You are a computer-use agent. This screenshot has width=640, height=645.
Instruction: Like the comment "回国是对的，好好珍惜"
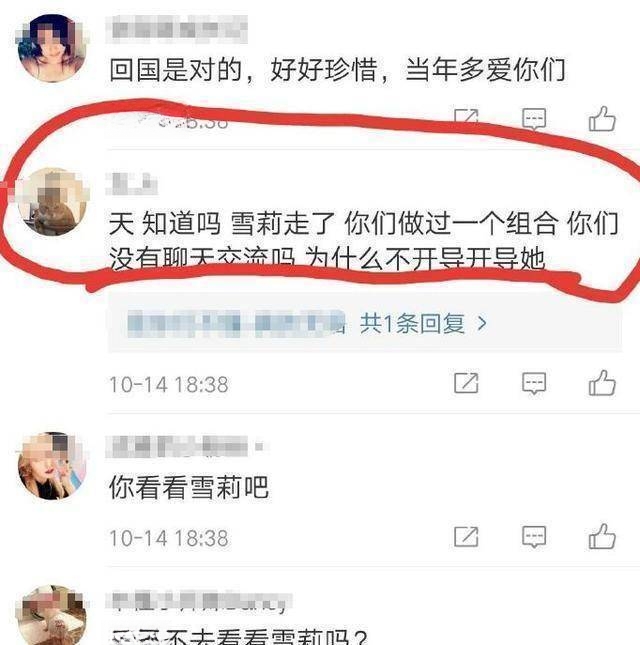(x=602, y=121)
